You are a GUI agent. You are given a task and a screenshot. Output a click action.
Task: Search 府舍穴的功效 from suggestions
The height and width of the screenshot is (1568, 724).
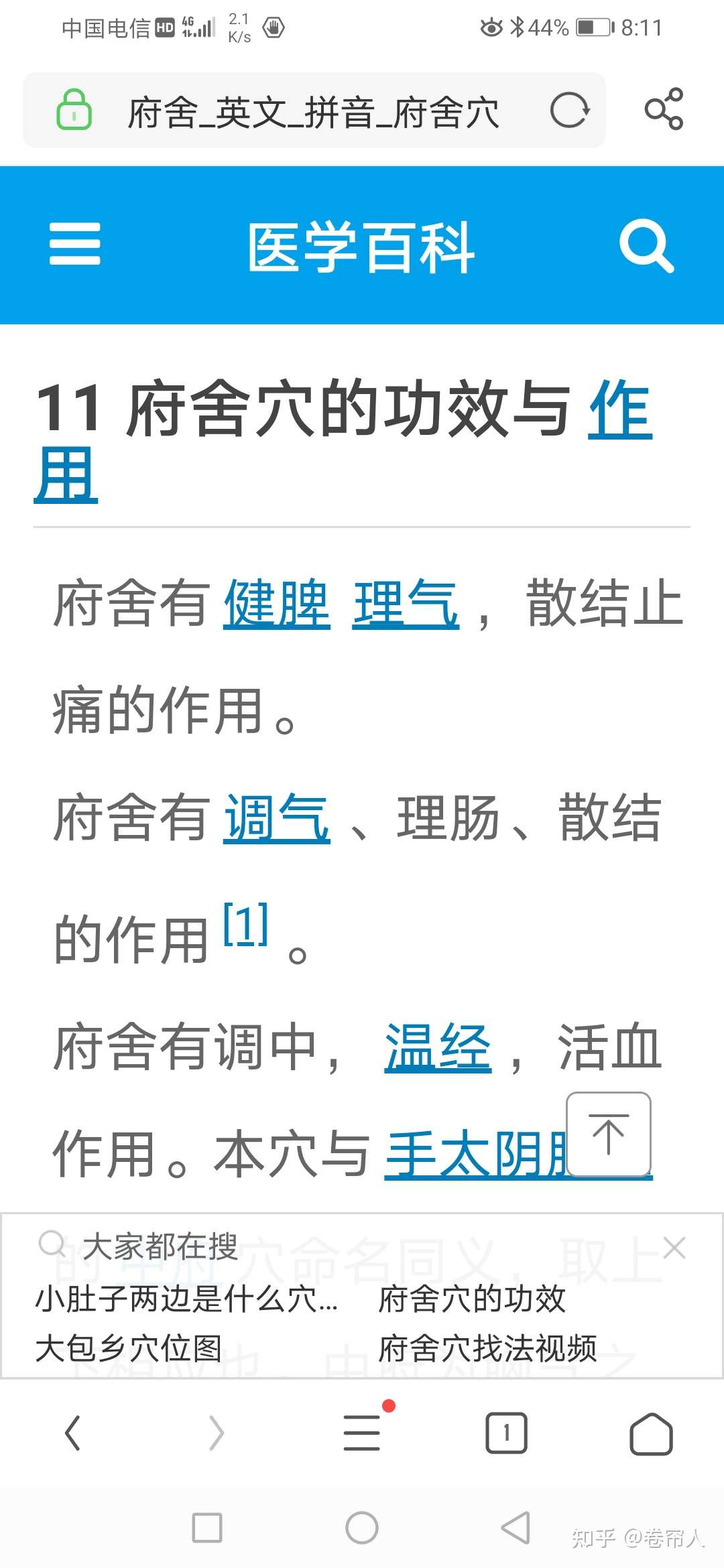[473, 1300]
